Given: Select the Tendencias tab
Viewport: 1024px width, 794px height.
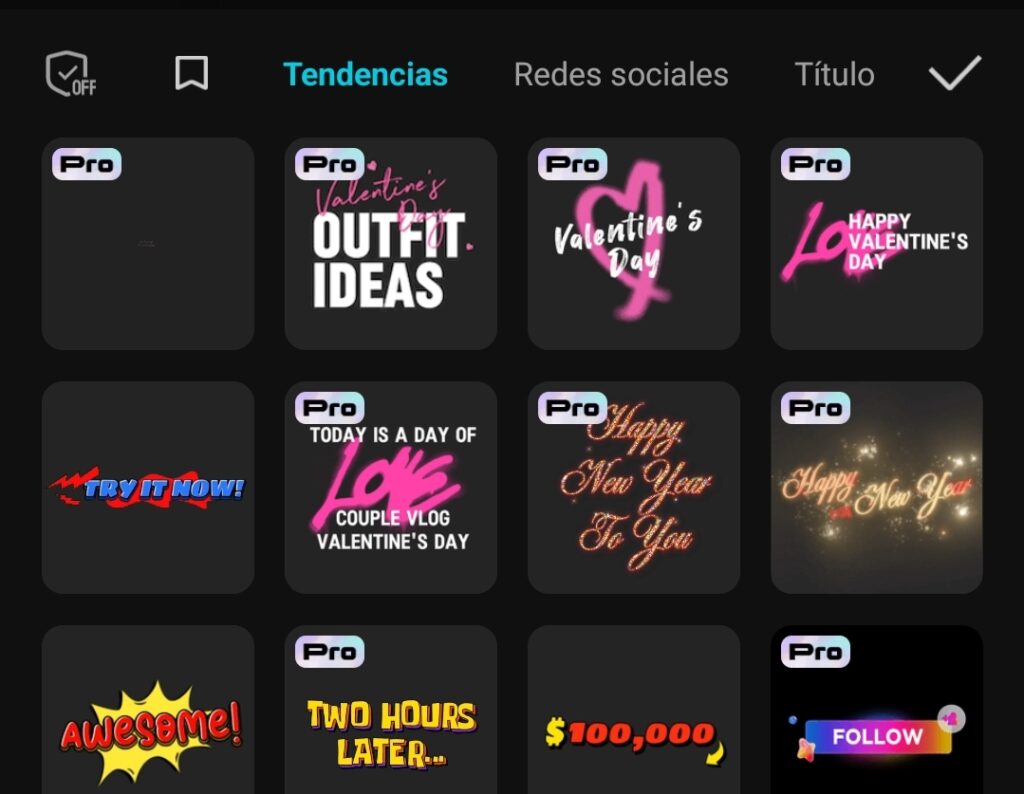Looking at the screenshot, I should (365, 75).
